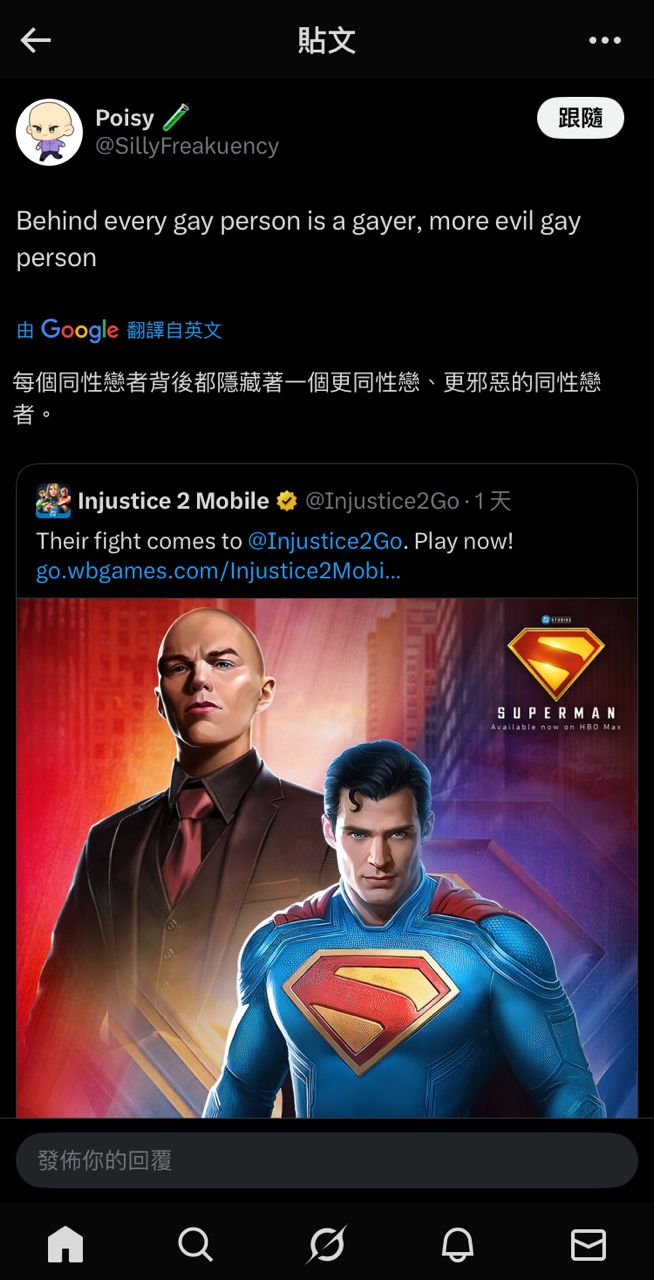Go back using the arrow

(36, 40)
